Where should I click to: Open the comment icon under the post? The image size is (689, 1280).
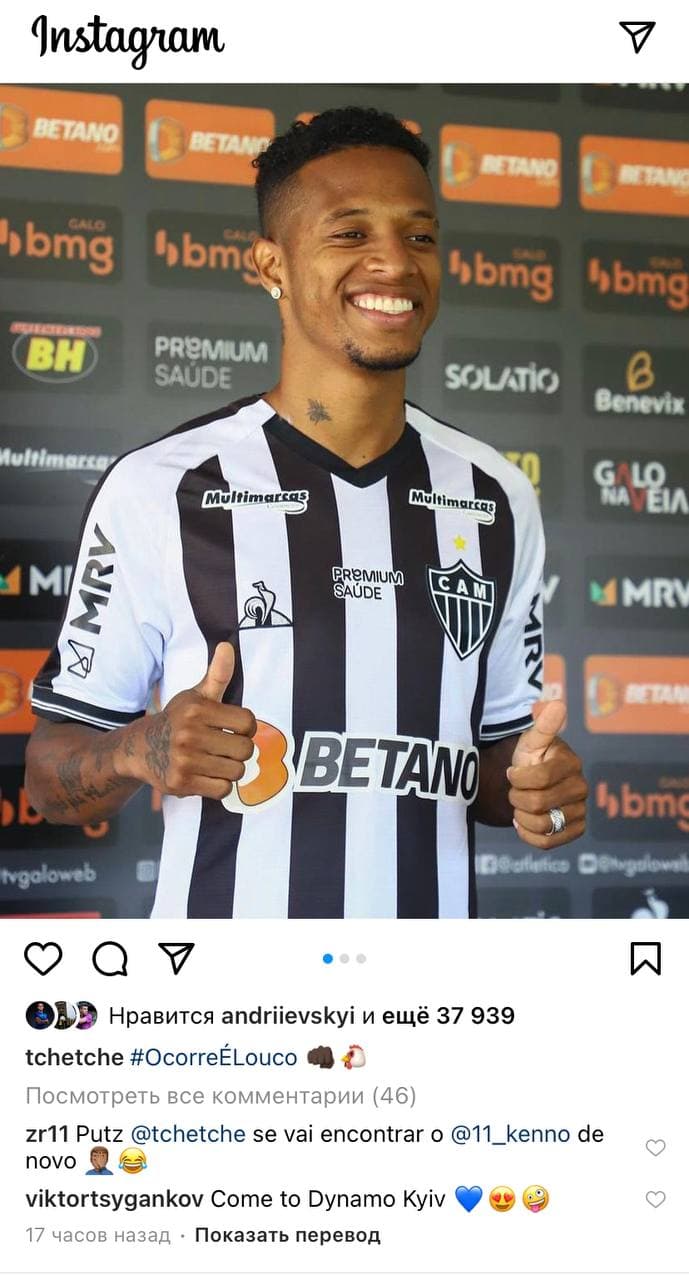click(x=110, y=958)
